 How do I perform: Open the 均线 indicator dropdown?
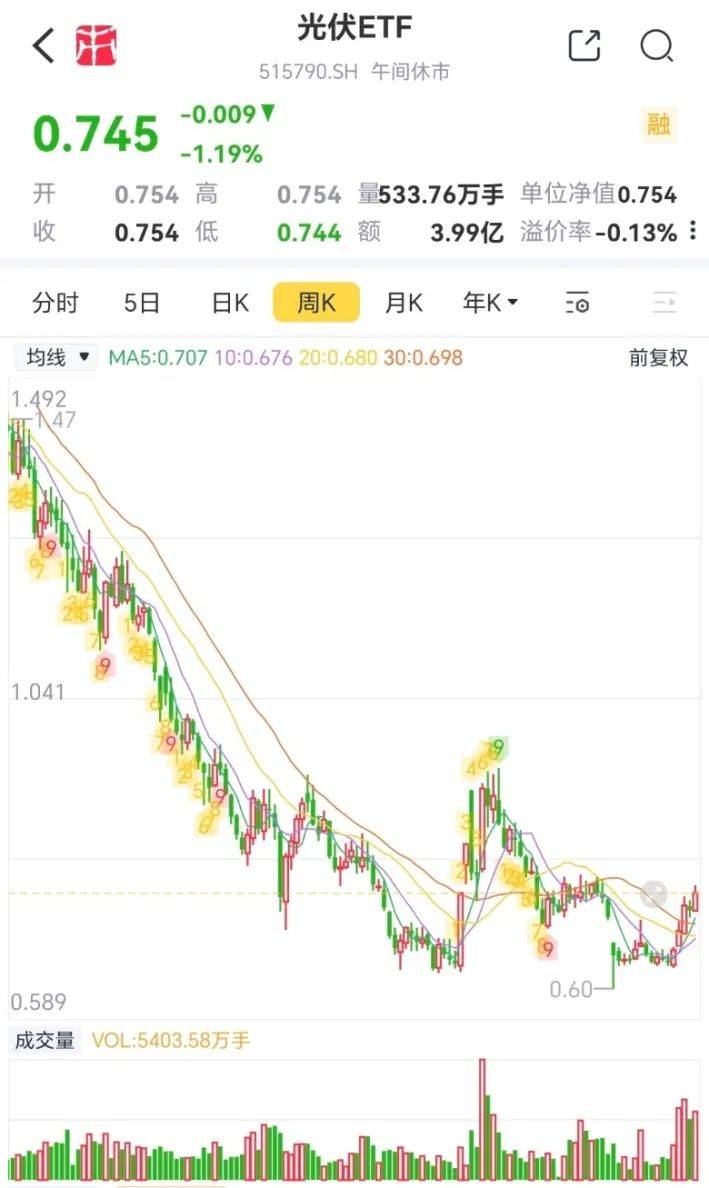click(x=55, y=357)
